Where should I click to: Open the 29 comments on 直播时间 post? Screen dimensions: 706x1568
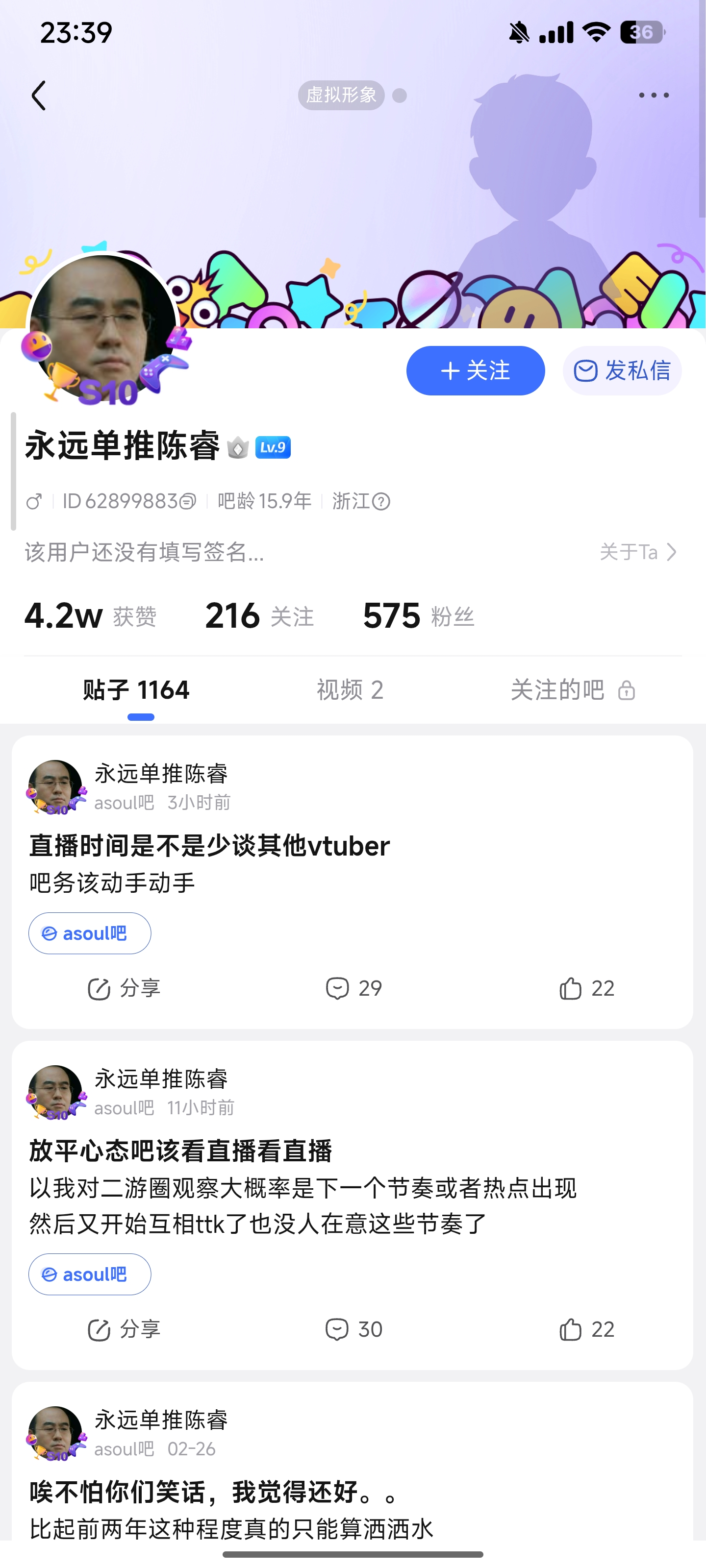(x=353, y=988)
